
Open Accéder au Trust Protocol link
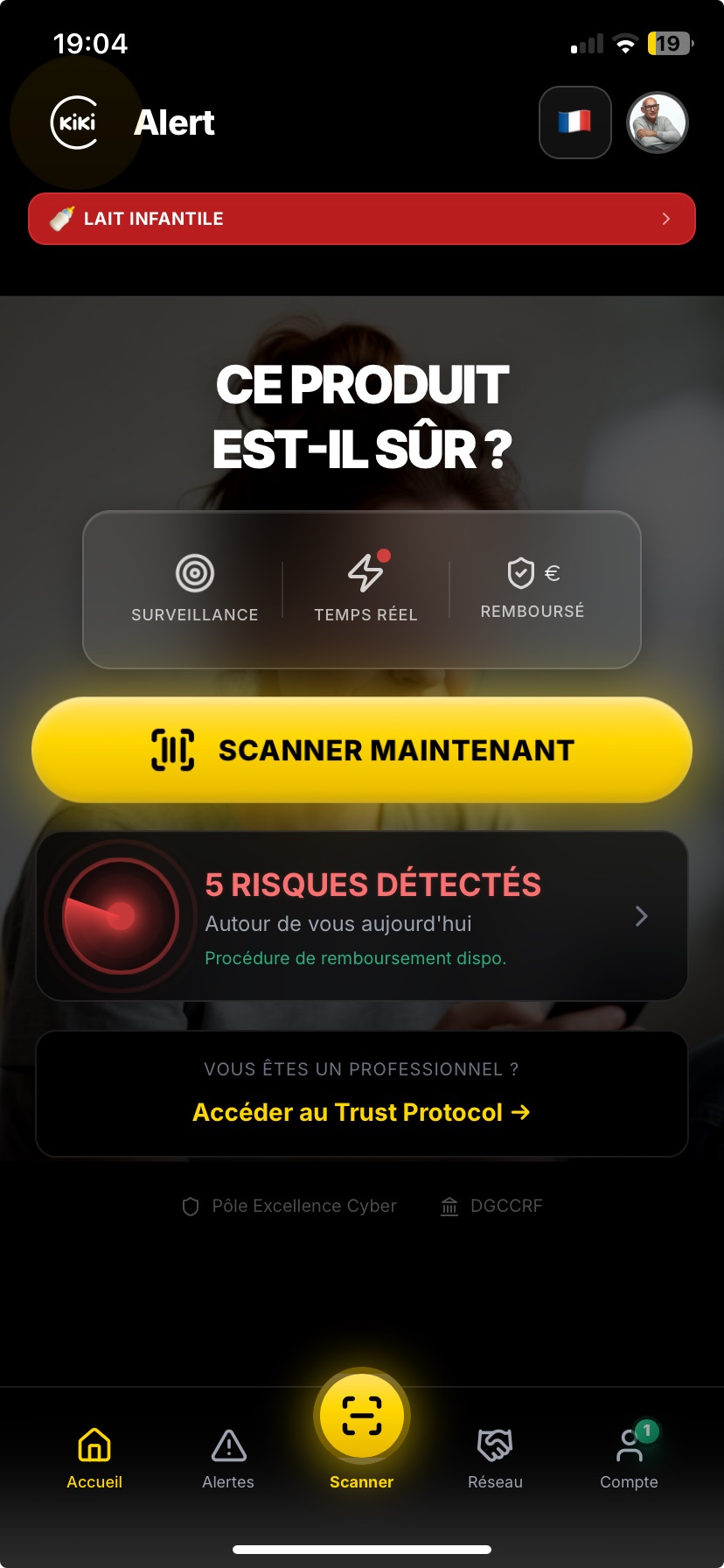click(x=362, y=1112)
